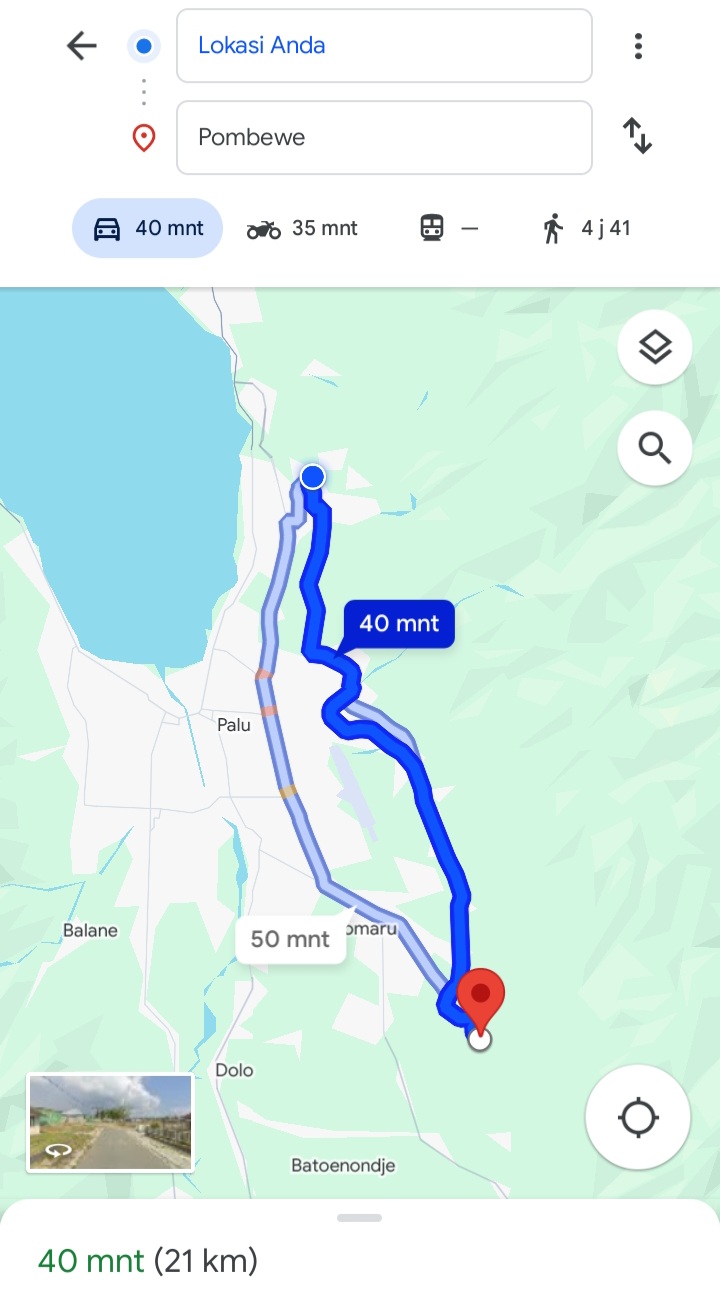The height and width of the screenshot is (1289, 720).
Task: Search along the route with magnifier button
Action: [655, 448]
